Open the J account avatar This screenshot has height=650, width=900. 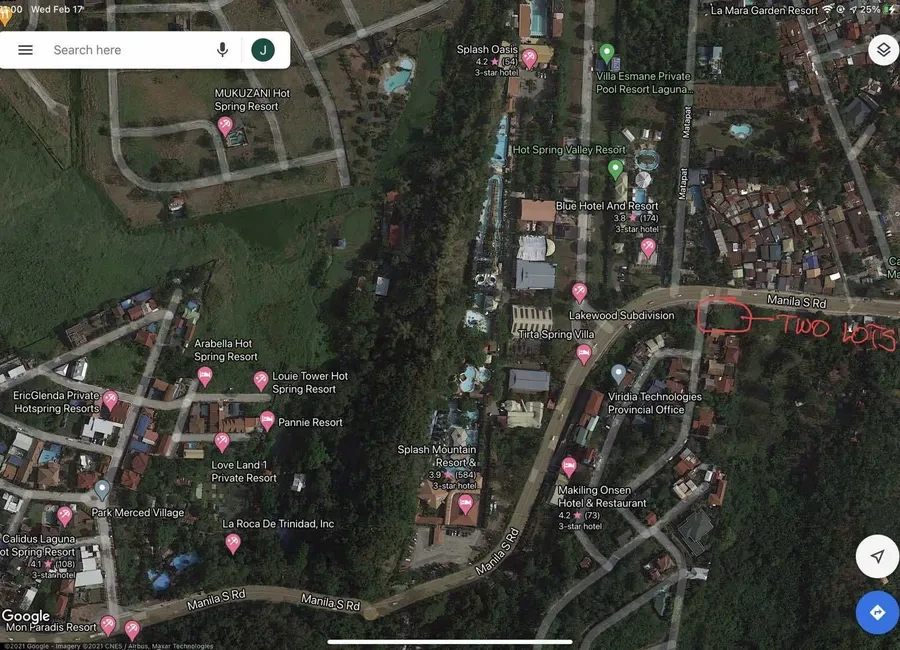click(263, 50)
